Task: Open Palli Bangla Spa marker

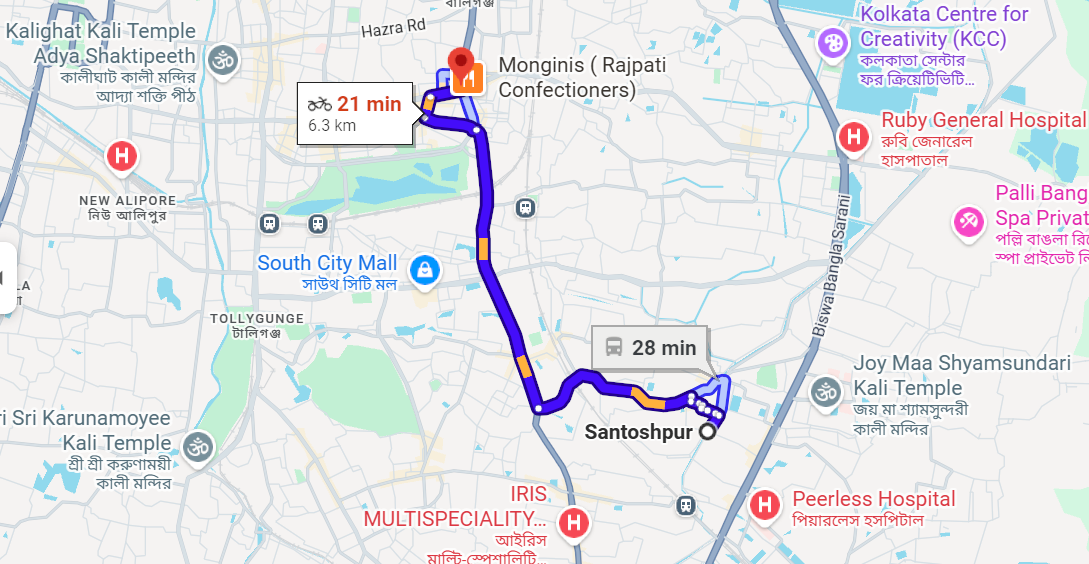Action: click(x=968, y=222)
